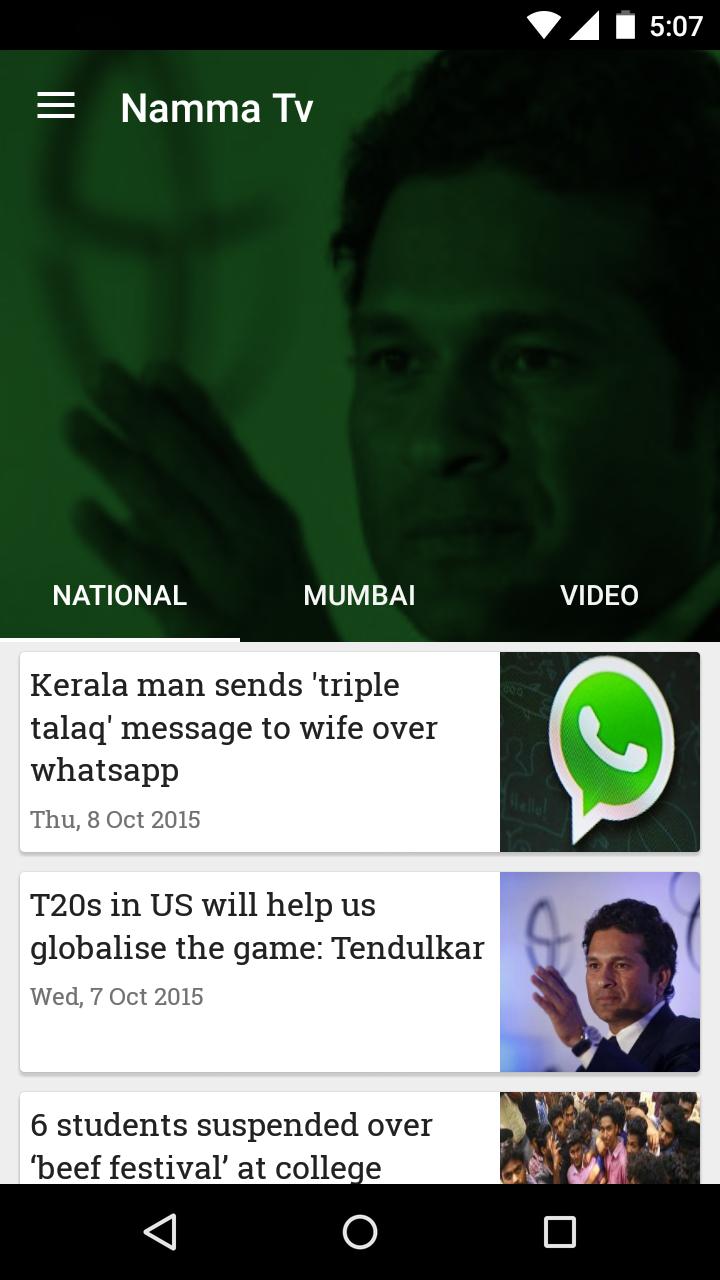Open the recent apps overview
The width and height of the screenshot is (720, 1280).
559,1232
